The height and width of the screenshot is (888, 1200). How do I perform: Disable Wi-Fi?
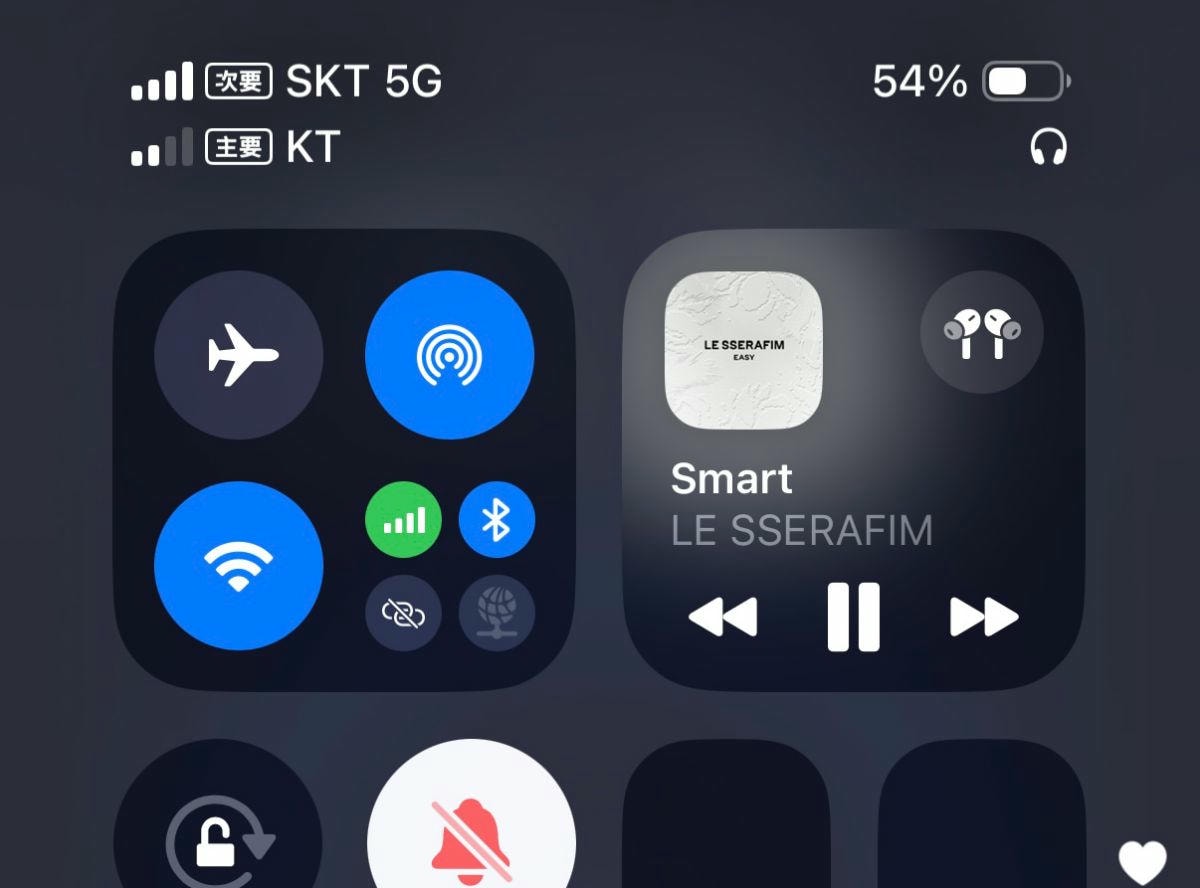[x=239, y=566]
